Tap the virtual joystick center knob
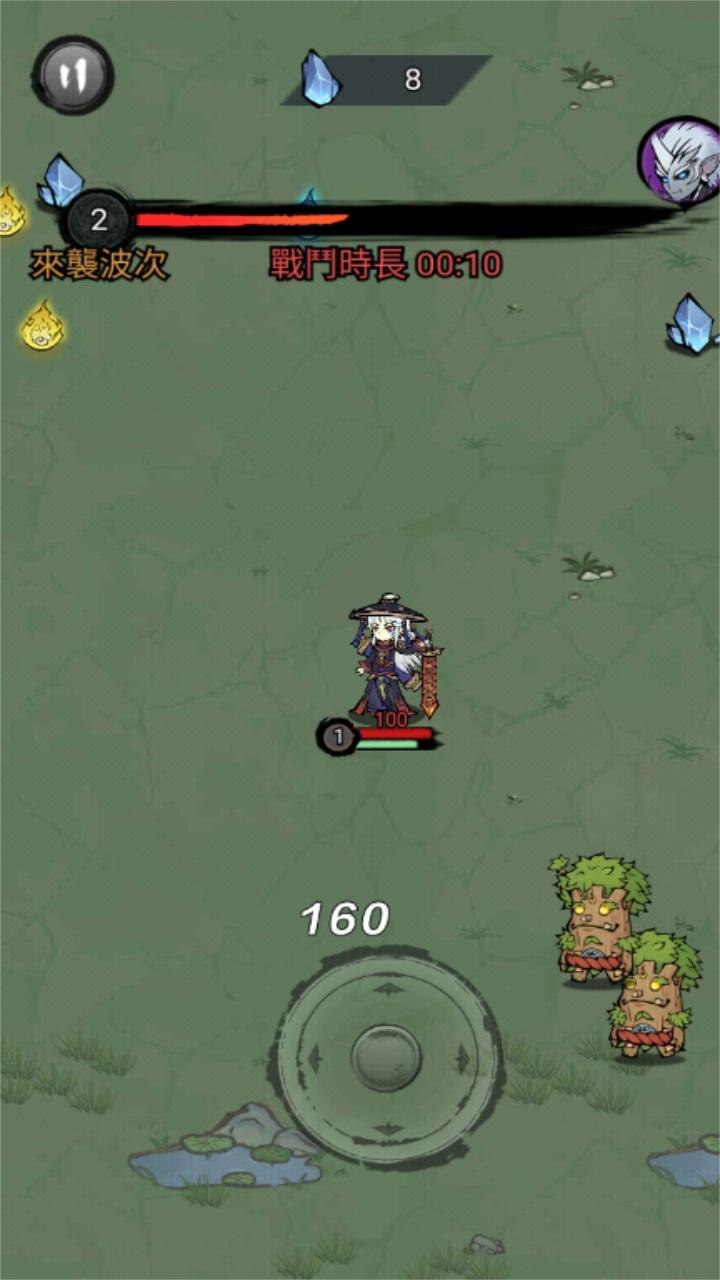This screenshot has height=1280, width=720. pos(386,1058)
